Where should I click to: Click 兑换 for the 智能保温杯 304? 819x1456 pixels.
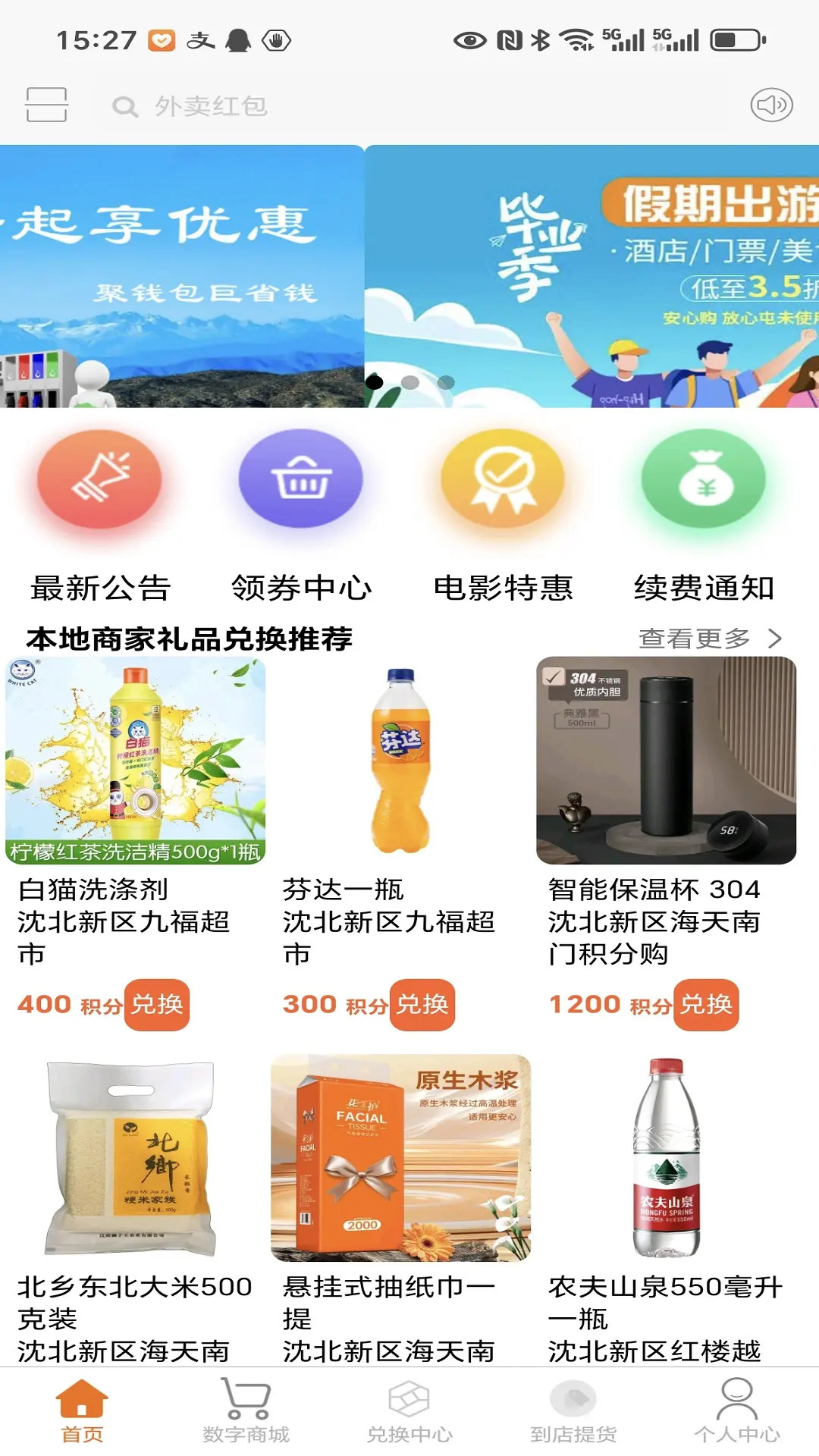(x=706, y=1006)
